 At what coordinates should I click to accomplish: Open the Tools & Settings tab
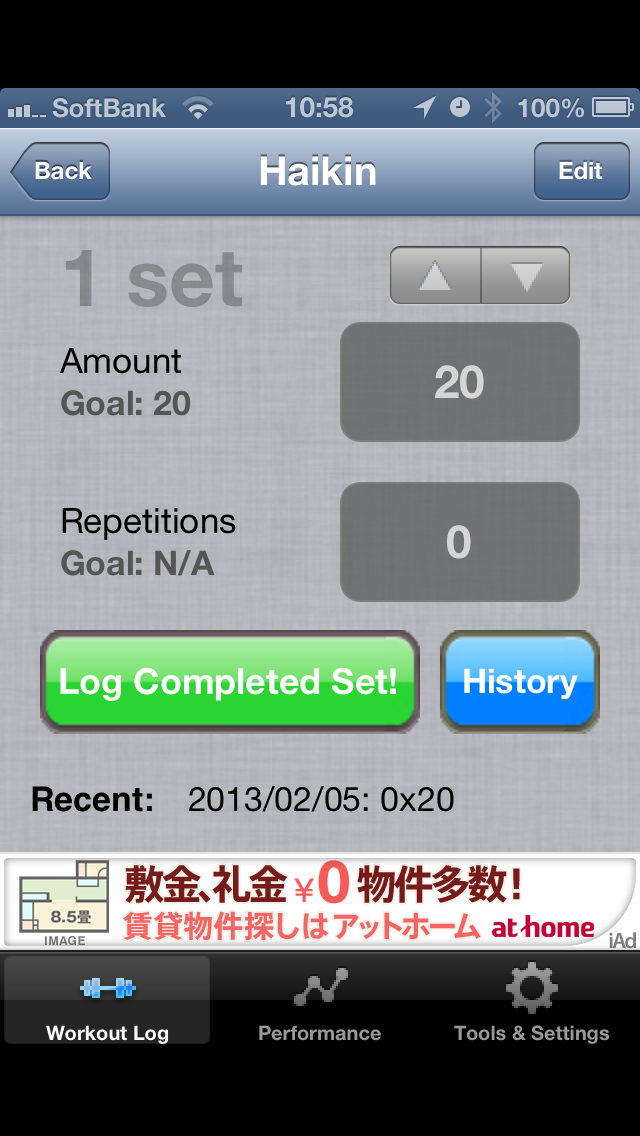click(531, 1000)
